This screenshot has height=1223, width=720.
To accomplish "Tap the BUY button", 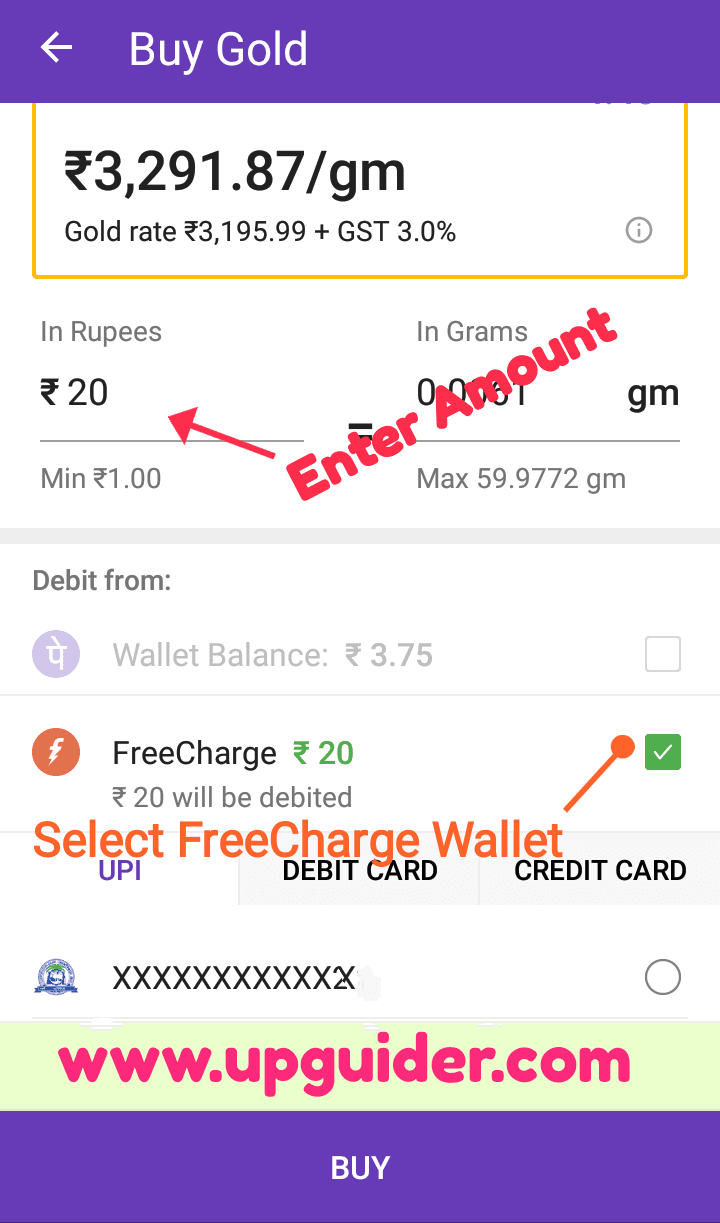I will 360,1167.
